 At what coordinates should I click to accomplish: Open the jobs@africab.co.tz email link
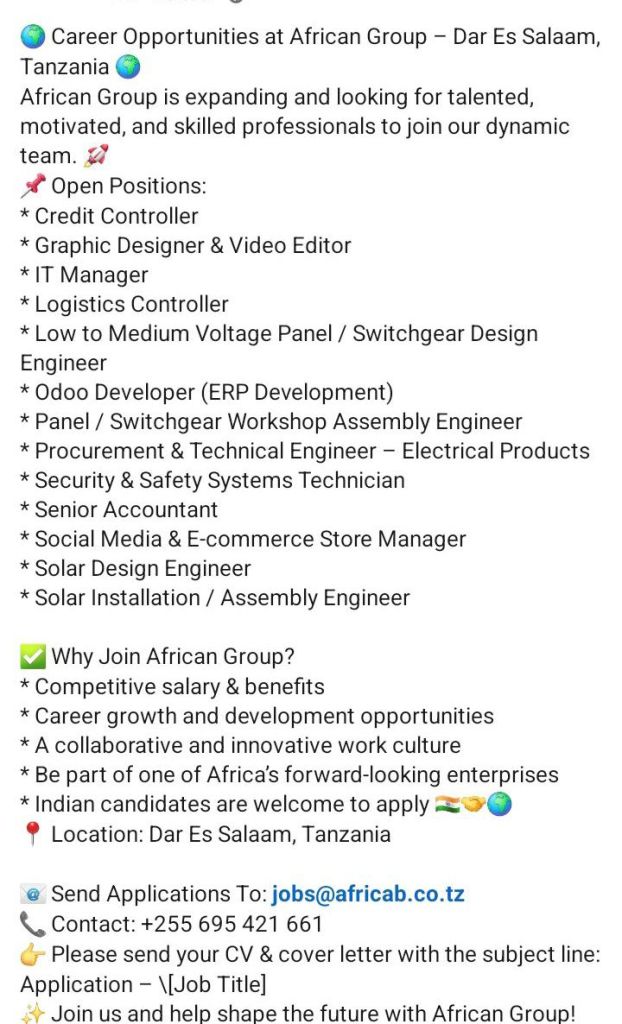point(367,894)
